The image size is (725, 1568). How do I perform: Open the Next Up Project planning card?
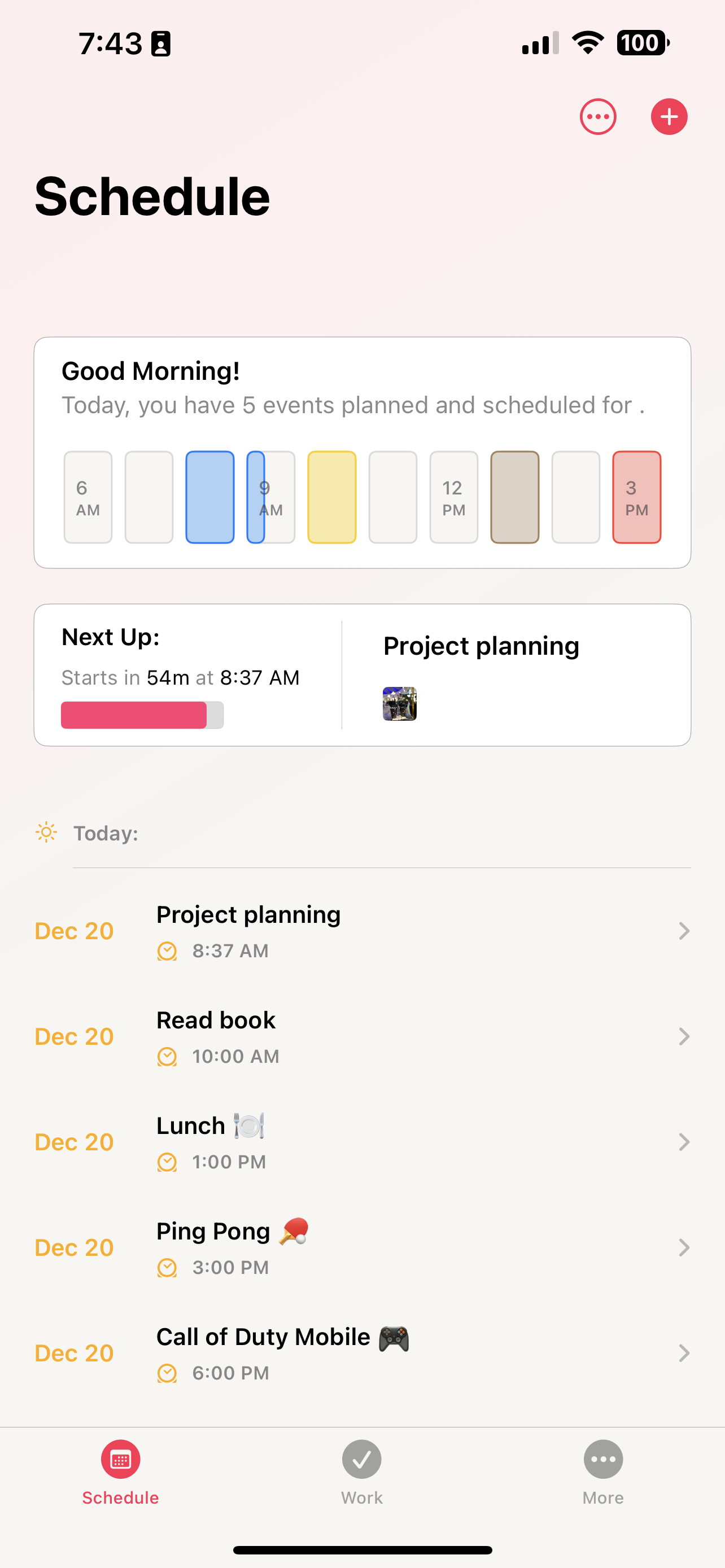(362, 674)
